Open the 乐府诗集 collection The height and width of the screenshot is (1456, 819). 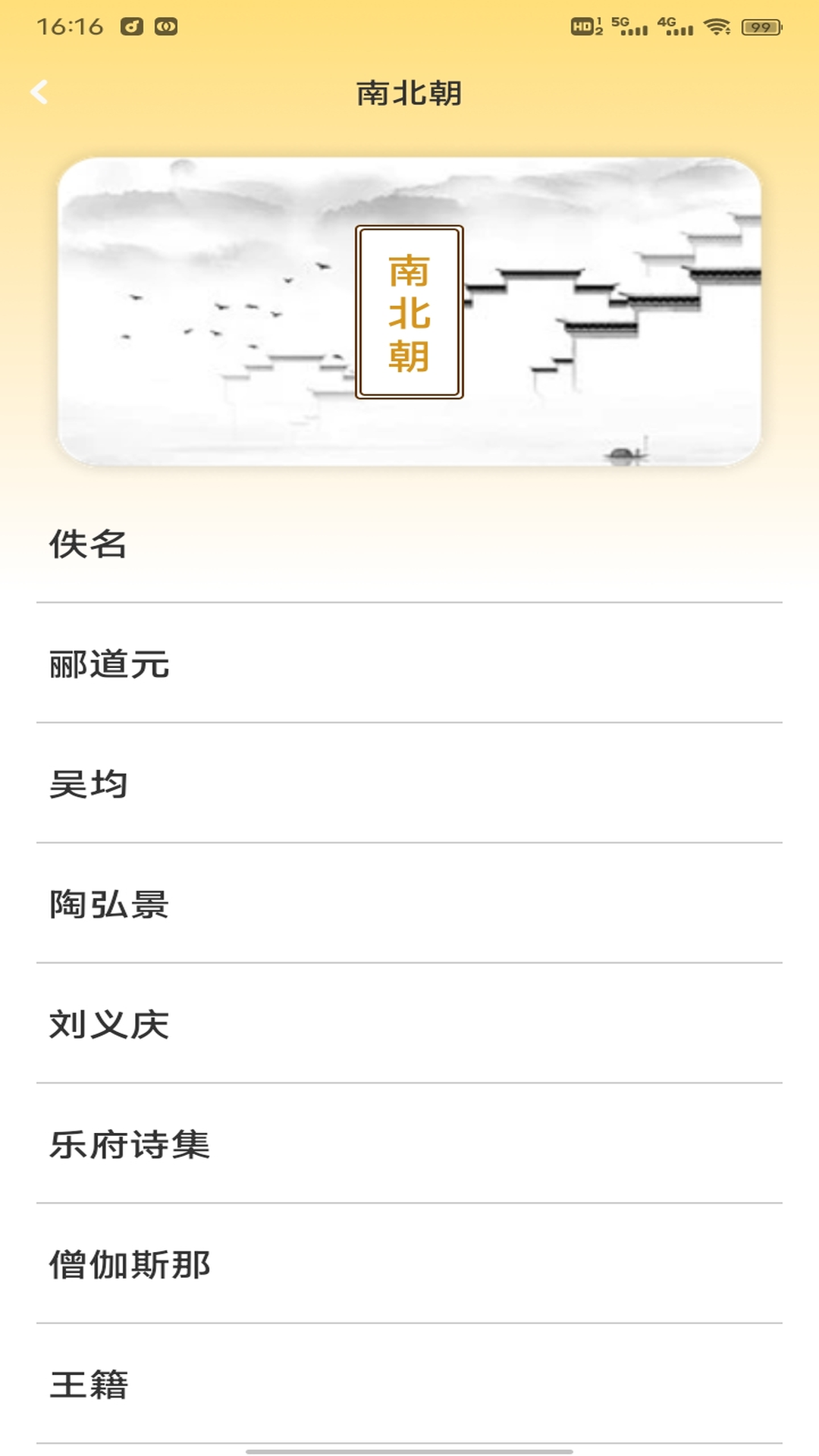(x=130, y=1144)
